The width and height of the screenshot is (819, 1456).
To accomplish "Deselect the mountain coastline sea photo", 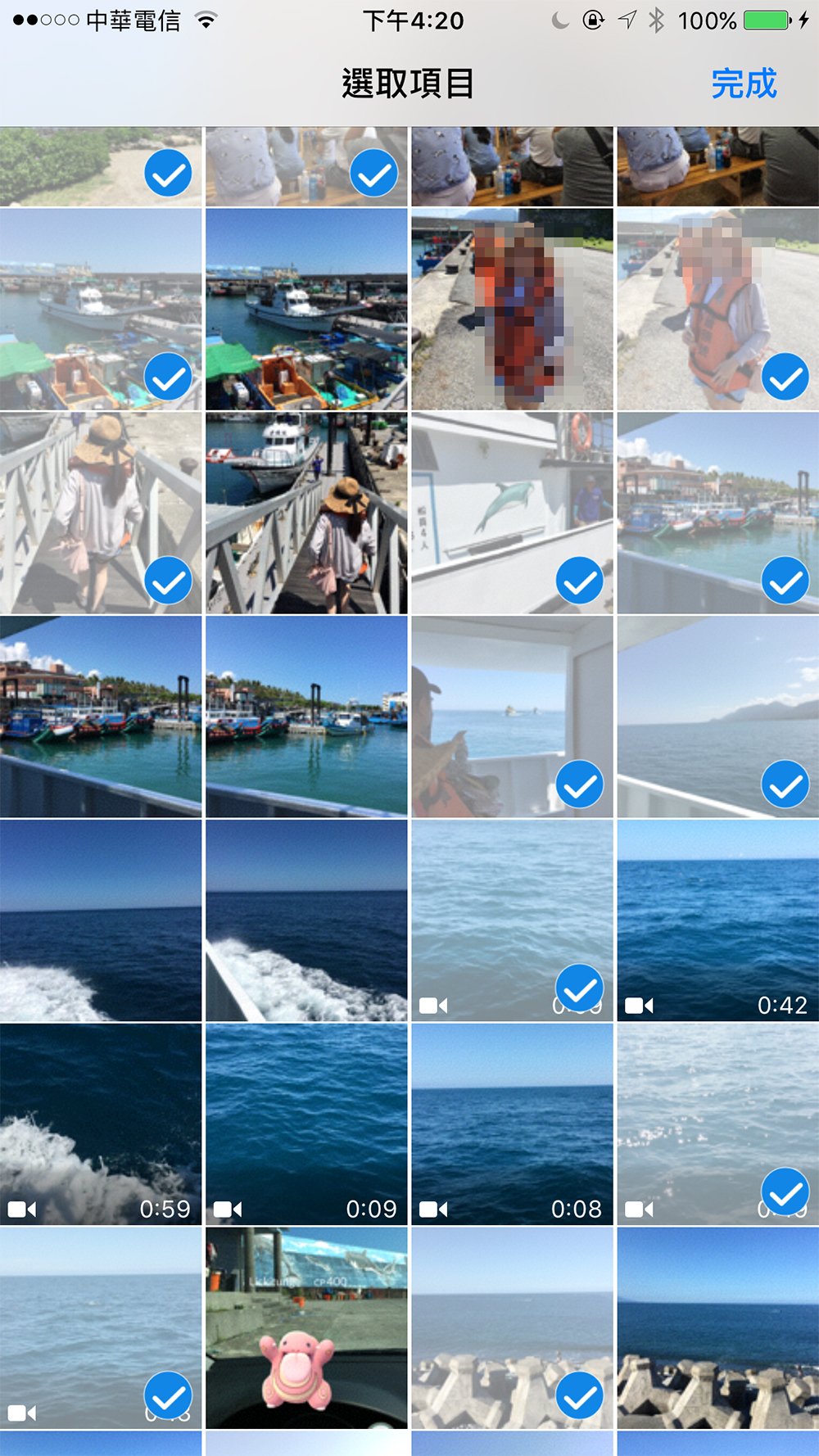I will pyautogui.click(x=717, y=717).
